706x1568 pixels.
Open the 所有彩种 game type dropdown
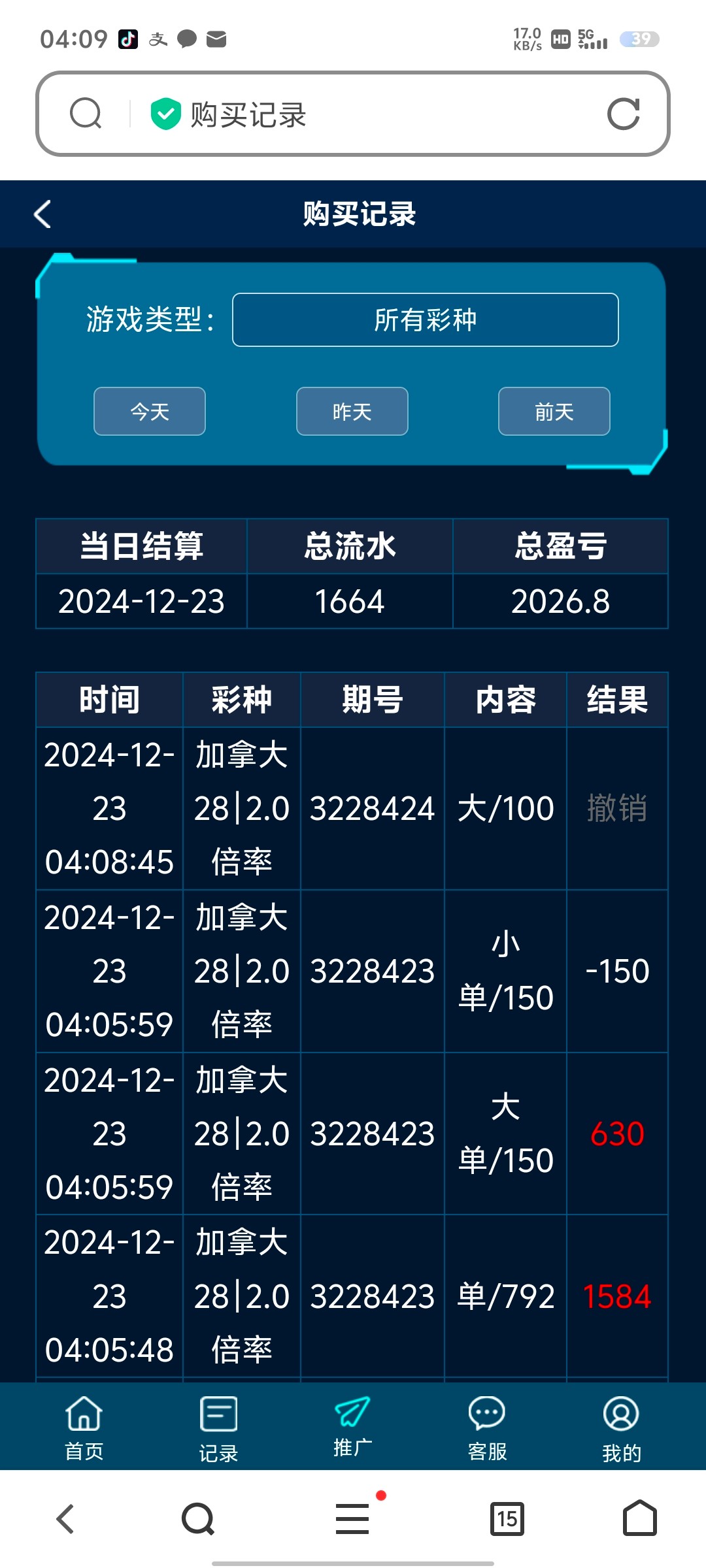tap(426, 319)
